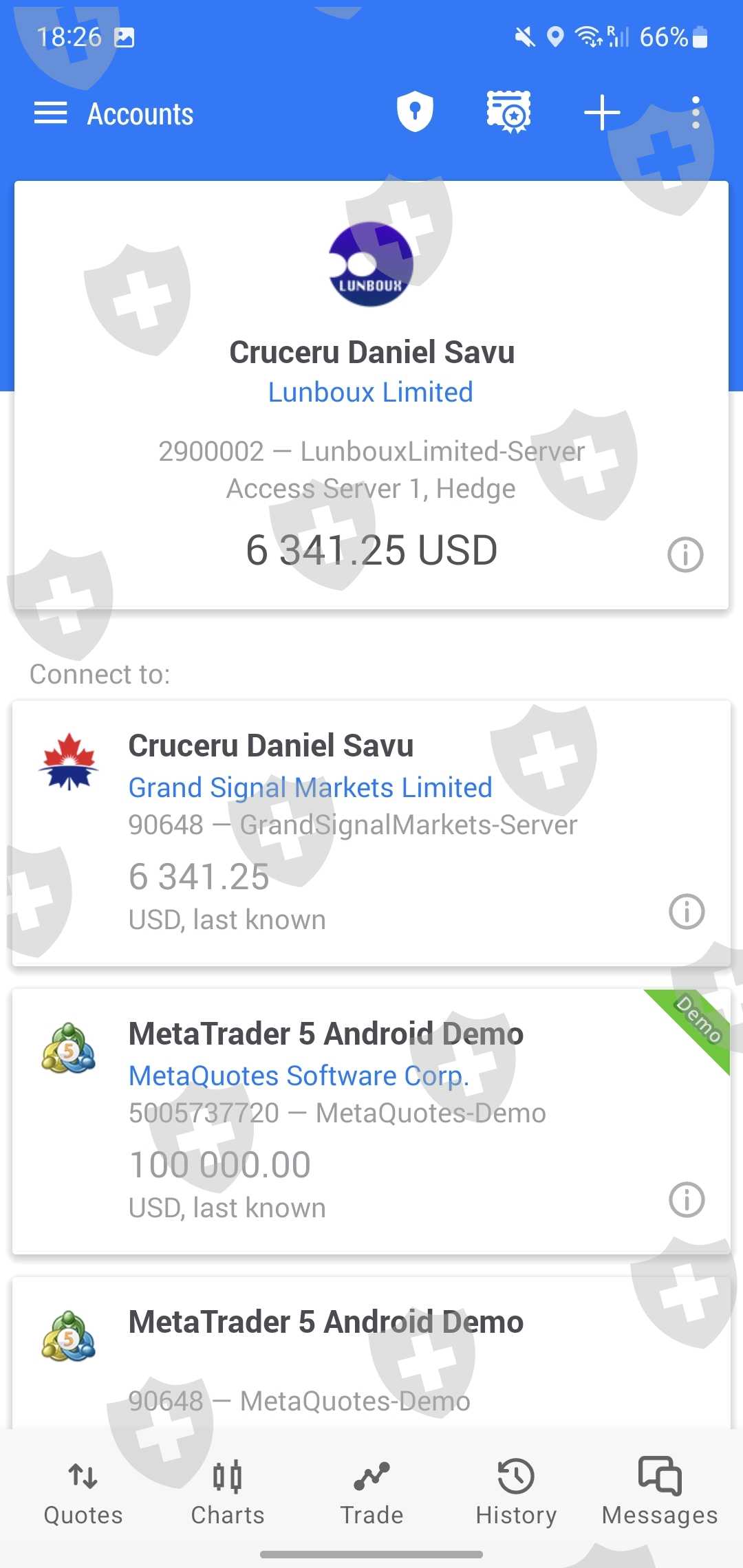Open the Messages tab
The width and height of the screenshot is (743, 1568).
pyautogui.click(x=660, y=1492)
